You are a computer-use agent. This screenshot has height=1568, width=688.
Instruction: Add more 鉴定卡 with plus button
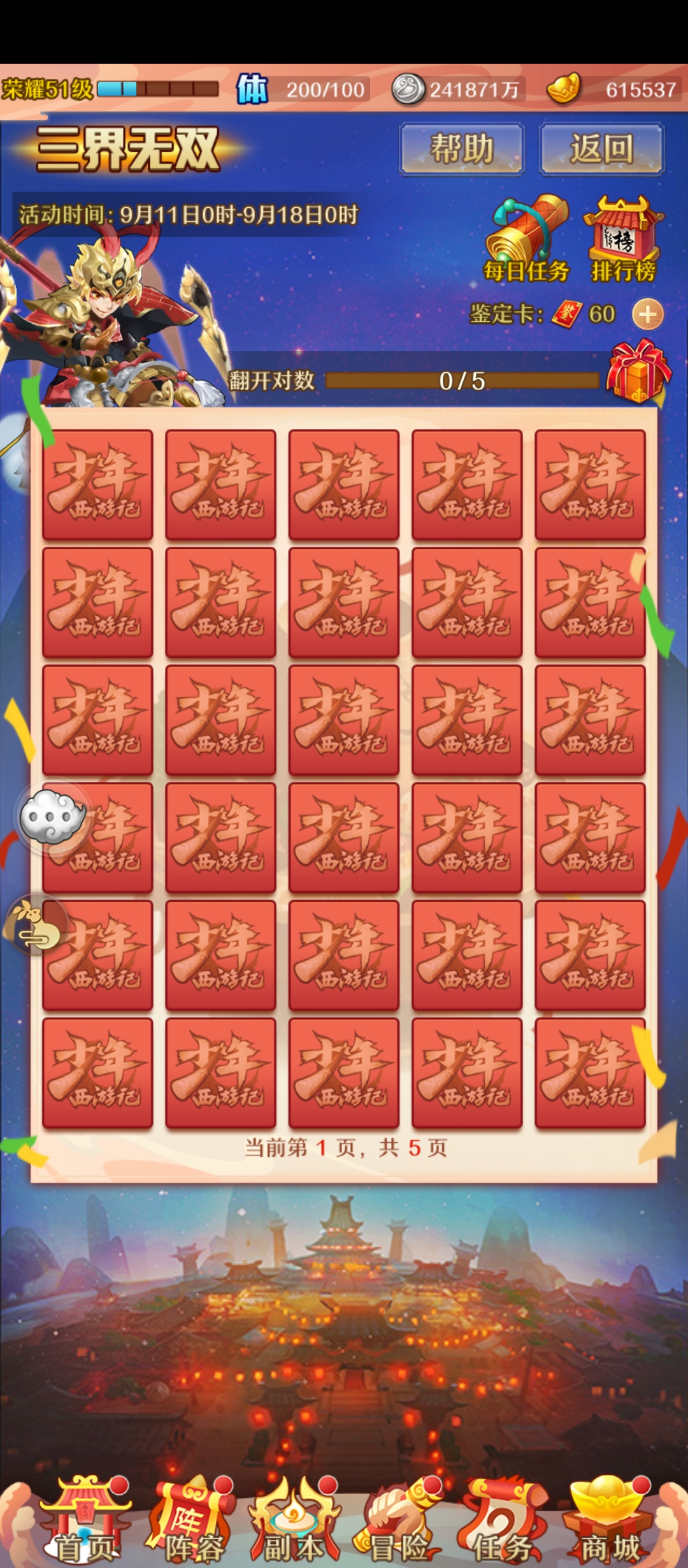647,314
